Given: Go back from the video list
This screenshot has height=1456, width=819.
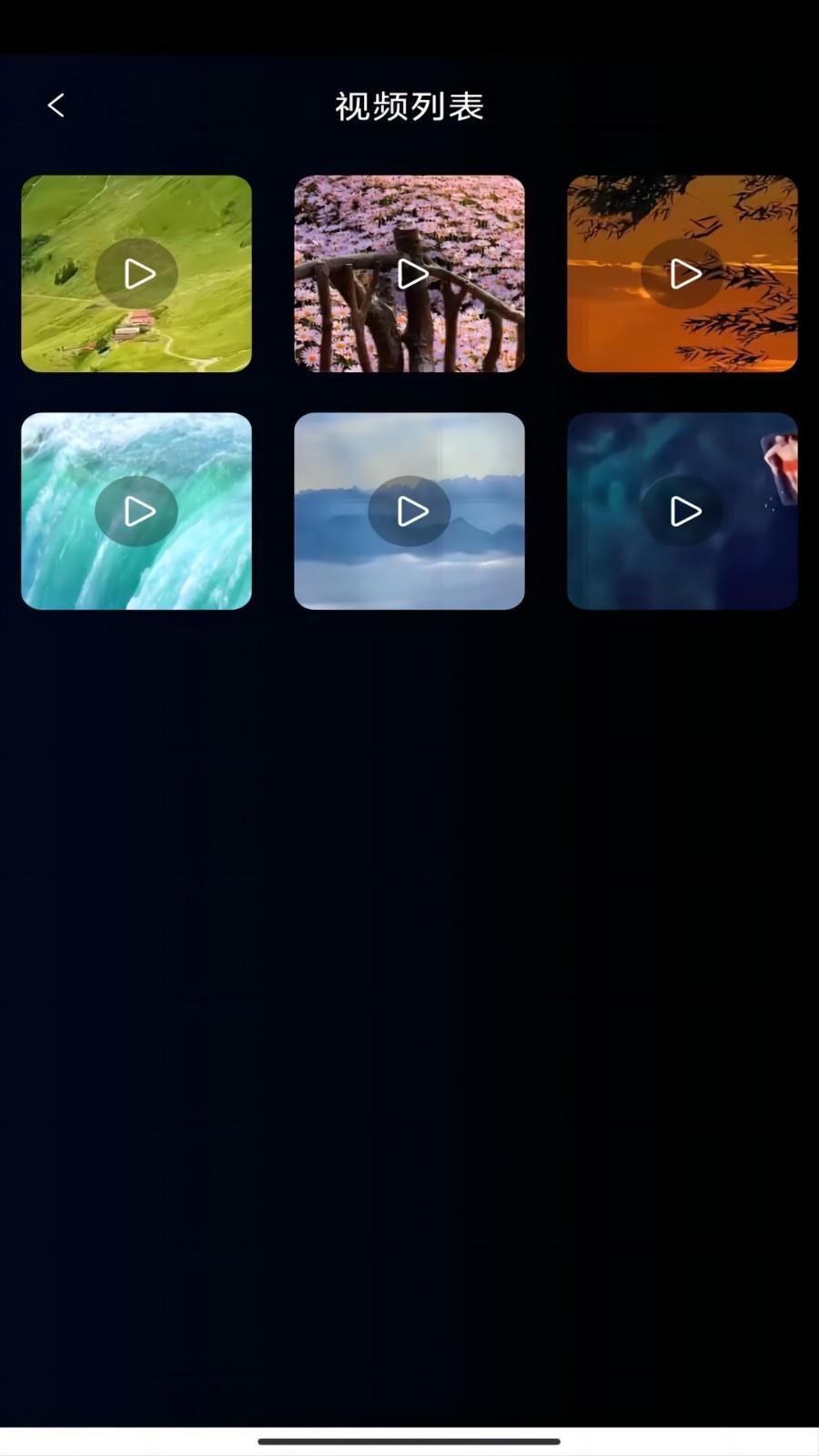Looking at the screenshot, I should (x=56, y=106).
